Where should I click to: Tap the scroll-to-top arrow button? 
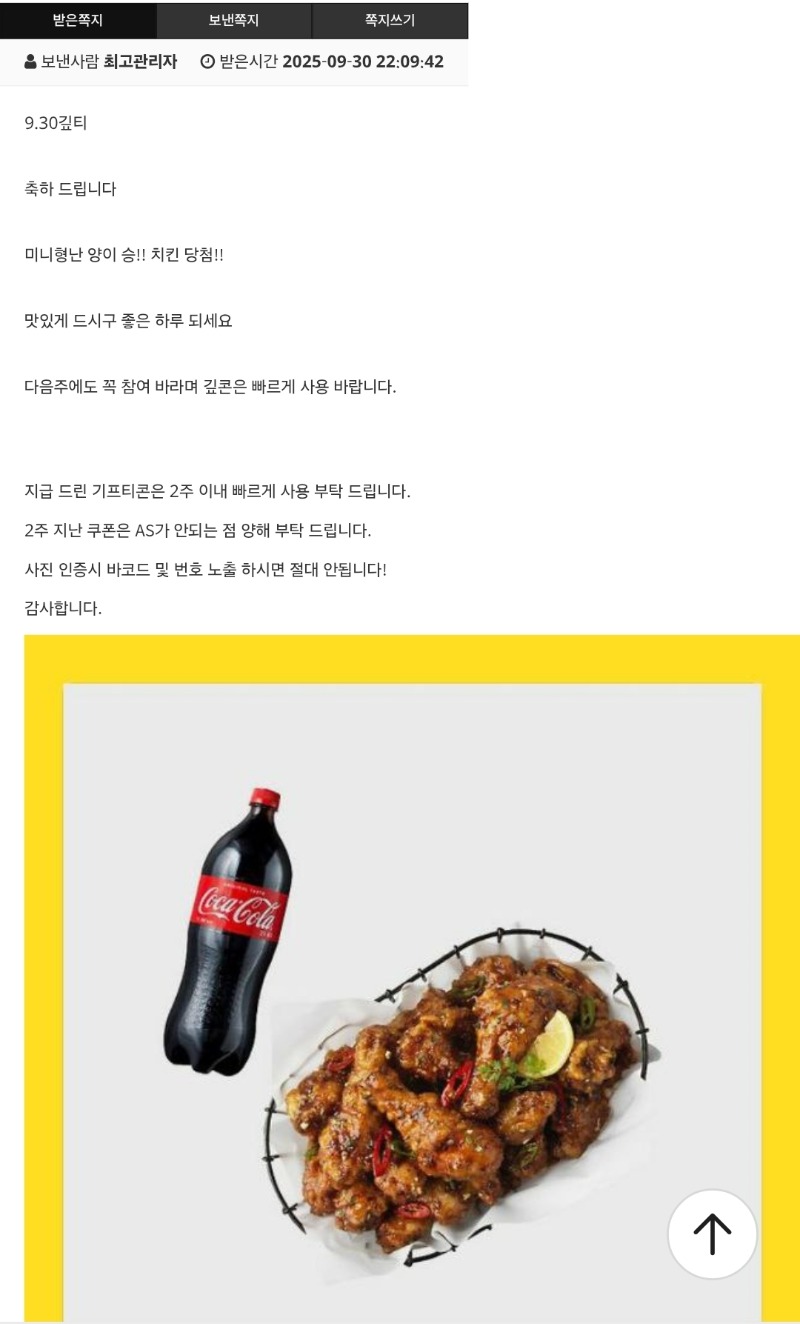coord(712,1234)
